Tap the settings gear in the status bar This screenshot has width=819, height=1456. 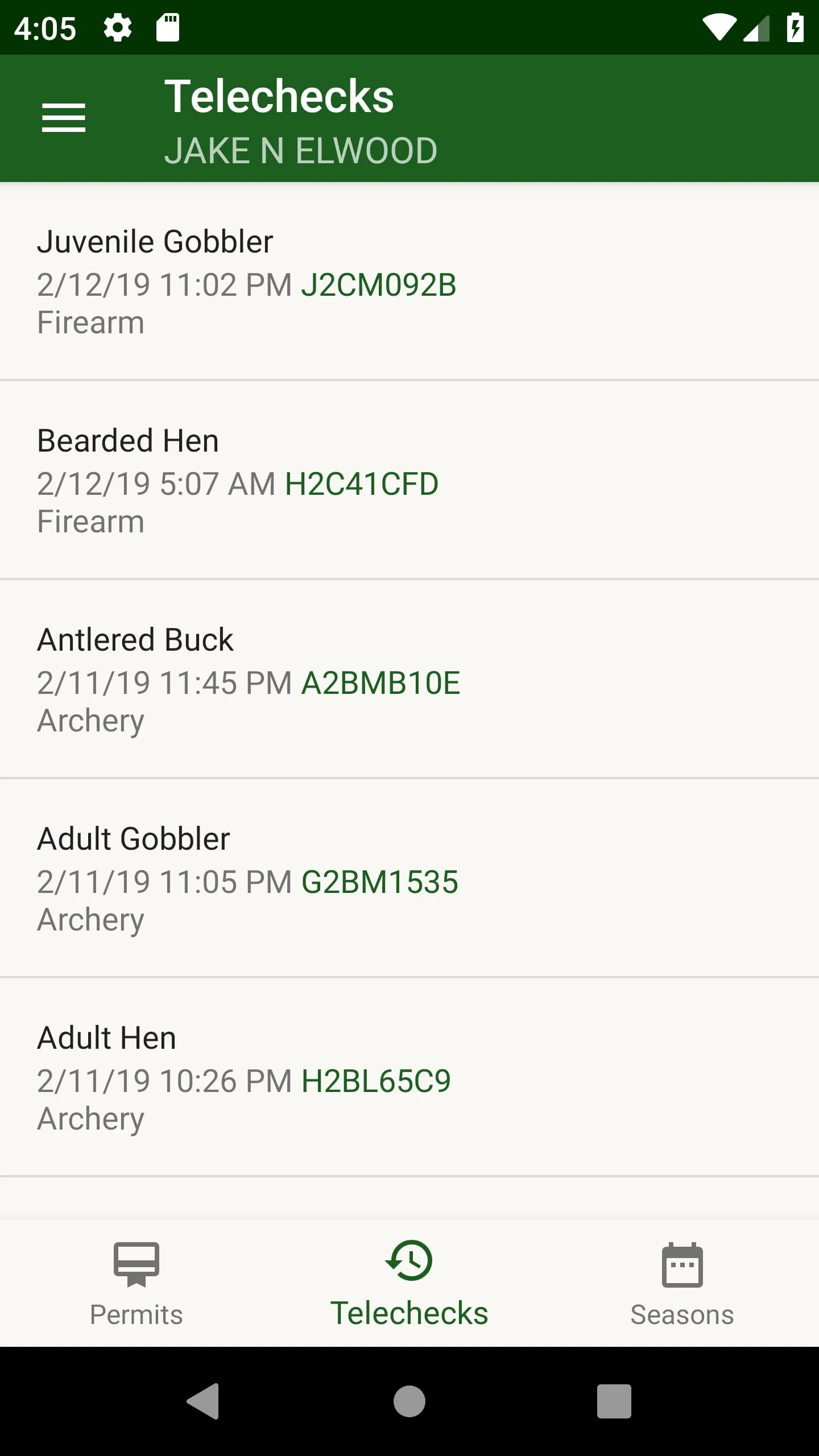click(x=117, y=26)
